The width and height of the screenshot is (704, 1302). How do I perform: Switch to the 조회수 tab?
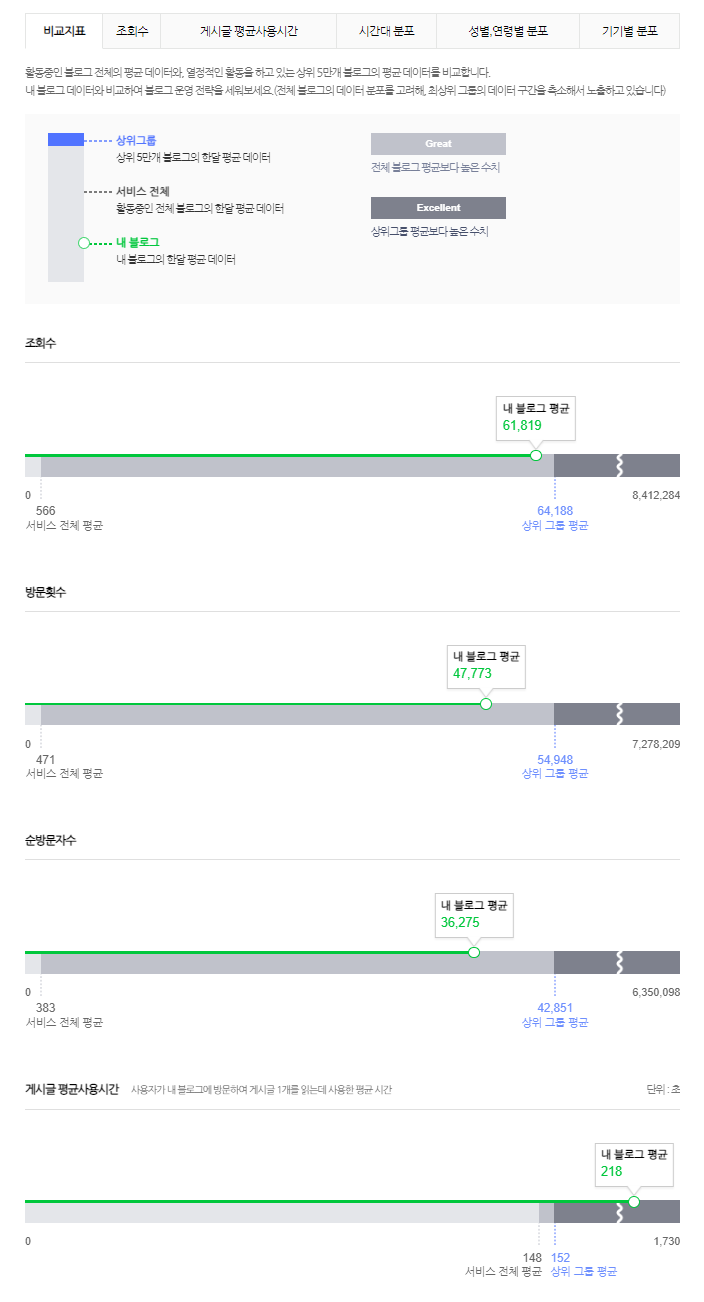click(x=132, y=31)
